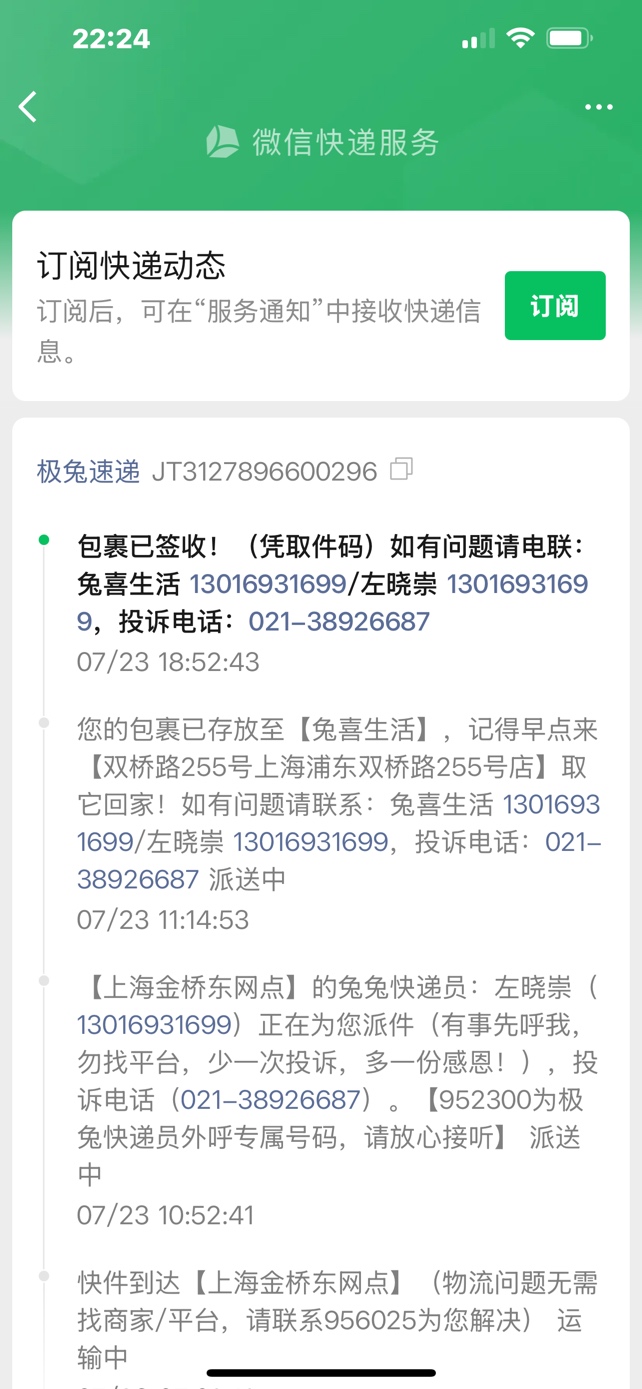Call 左晓崇's number in the 11:14:53 entry

click(310, 842)
